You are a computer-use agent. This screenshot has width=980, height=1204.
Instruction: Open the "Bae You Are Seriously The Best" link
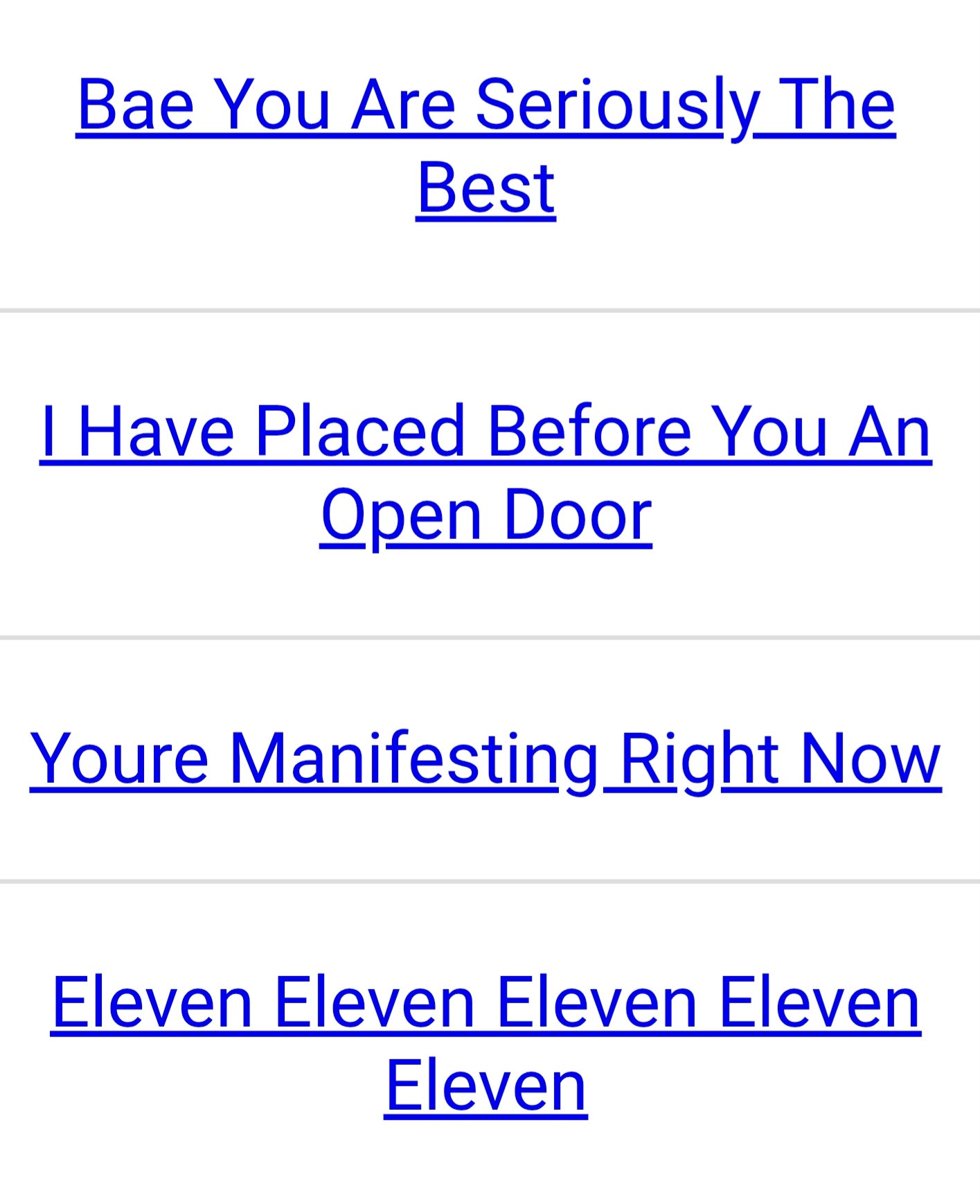[x=485, y=105]
